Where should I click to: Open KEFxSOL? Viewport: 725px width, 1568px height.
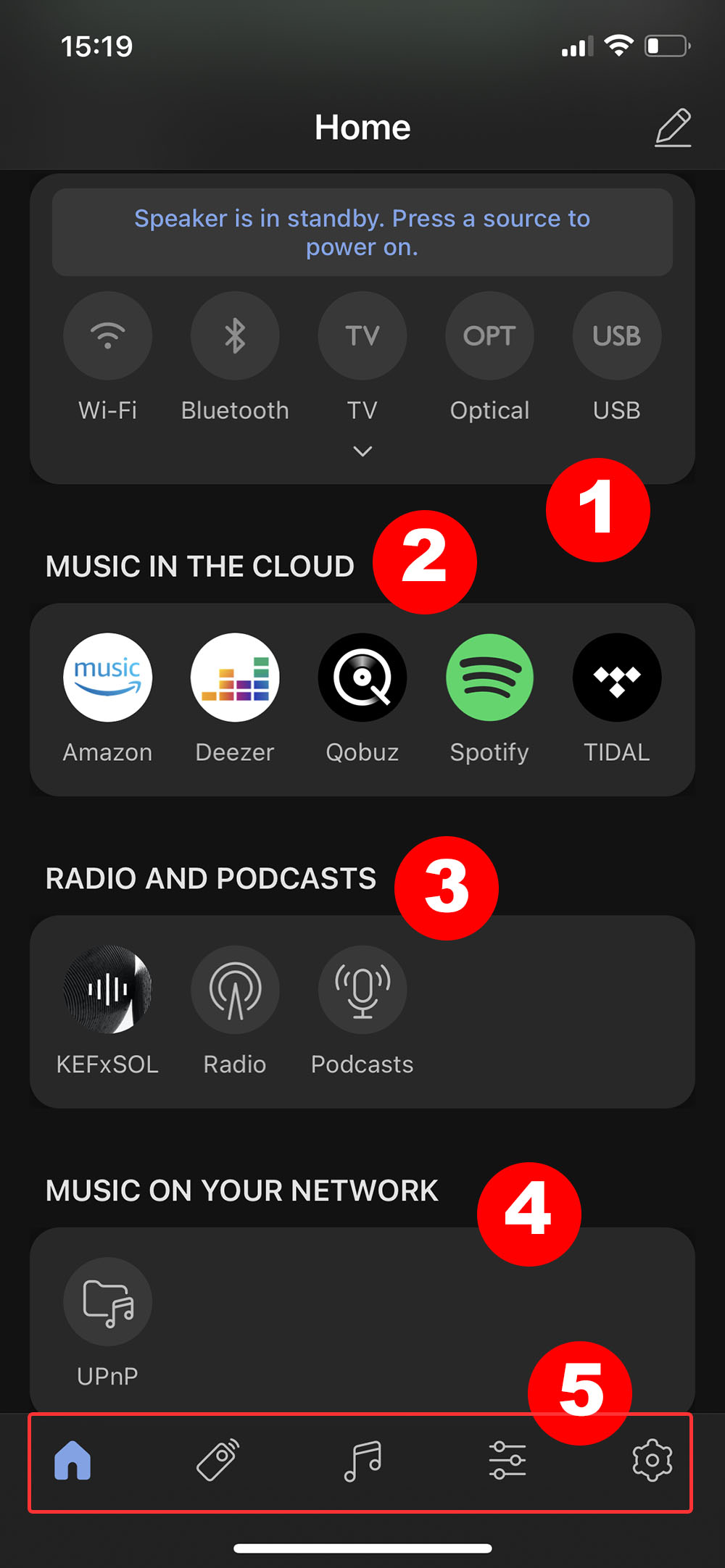[108, 990]
